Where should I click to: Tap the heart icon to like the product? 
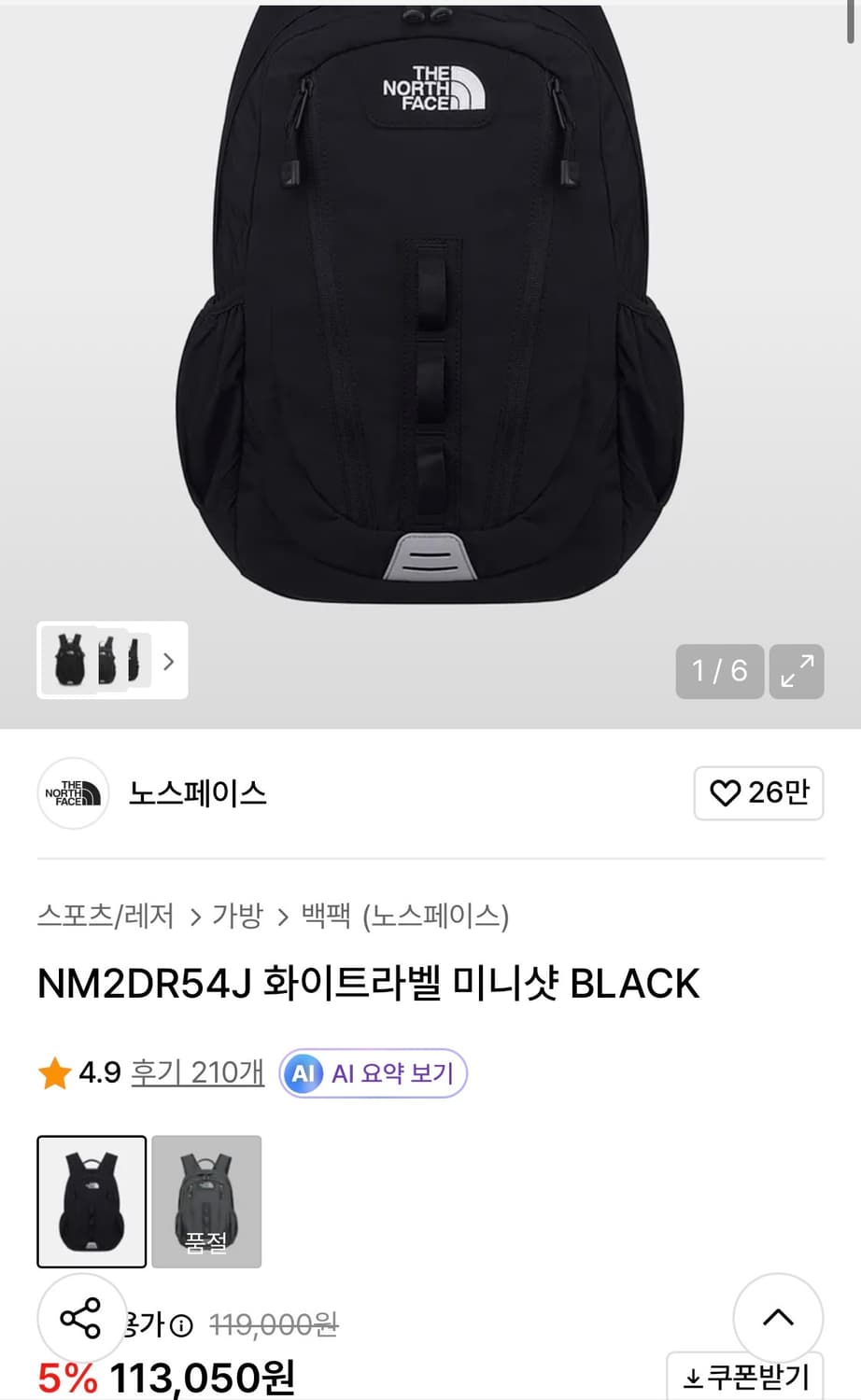tap(725, 793)
